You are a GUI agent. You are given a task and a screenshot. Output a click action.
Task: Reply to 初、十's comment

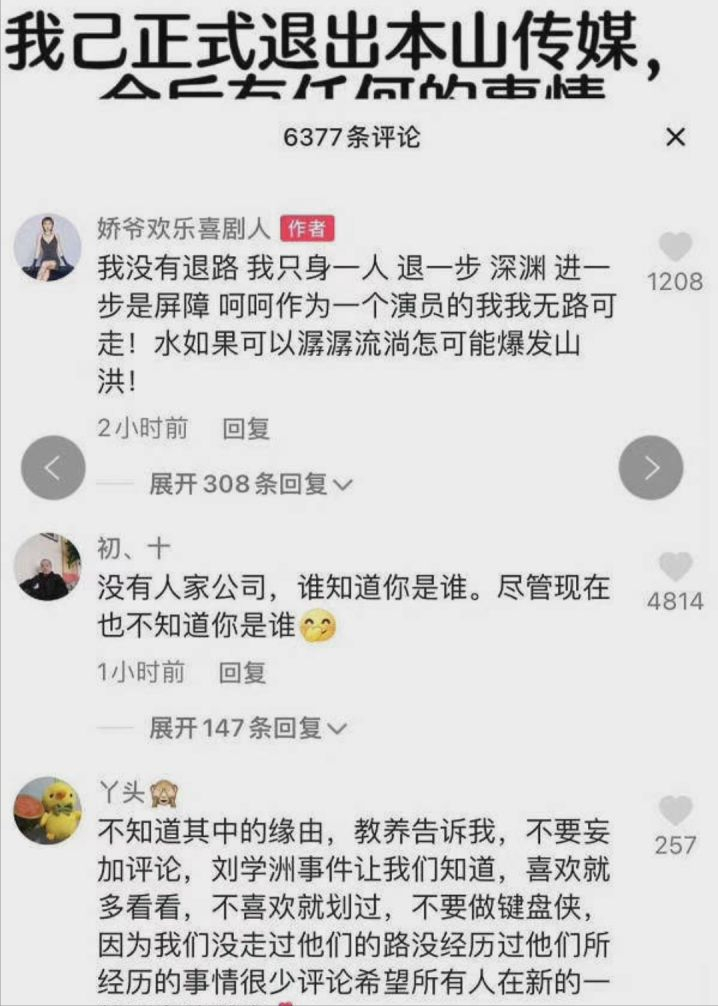click(242, 672)
